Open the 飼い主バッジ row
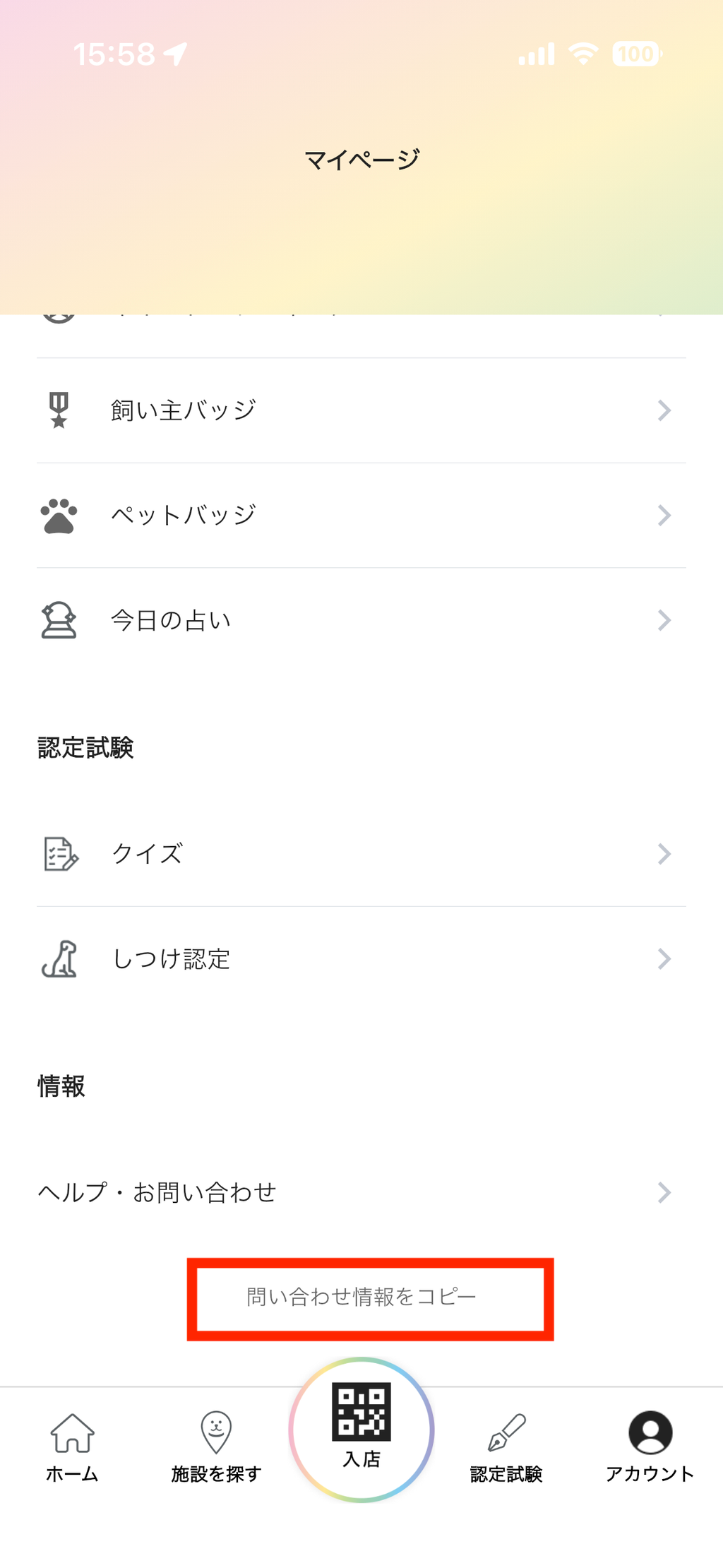Viewport: 723px width, 1568px height. coord(360,410)
